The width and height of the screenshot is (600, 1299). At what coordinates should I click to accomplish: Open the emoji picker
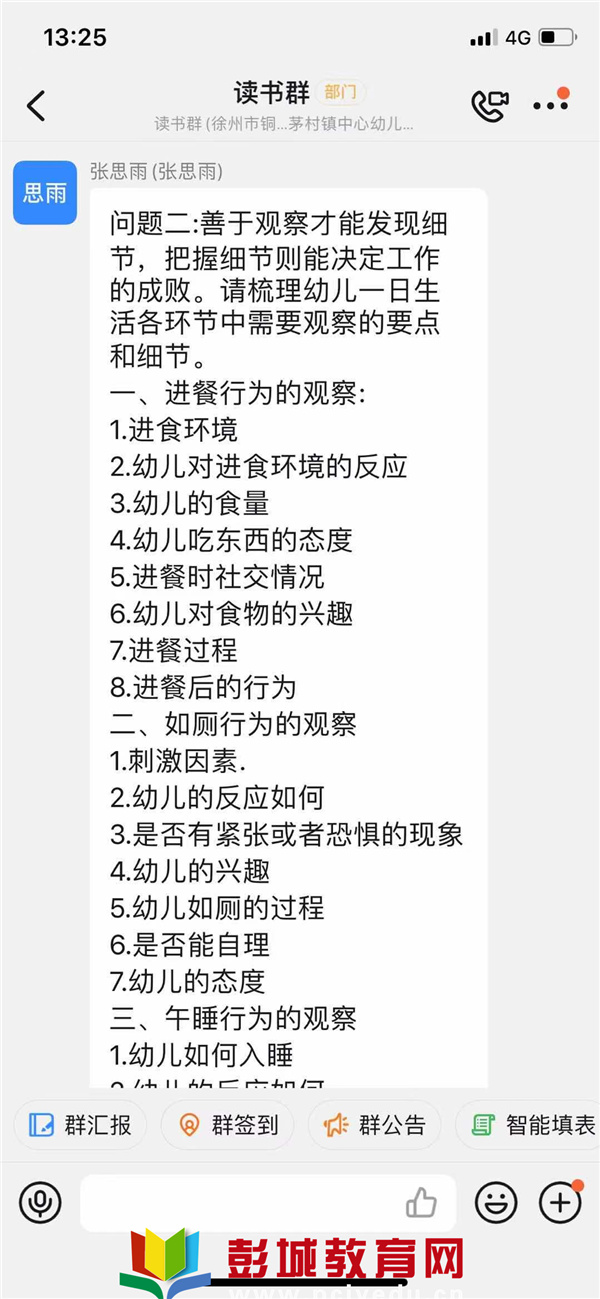496,1202
